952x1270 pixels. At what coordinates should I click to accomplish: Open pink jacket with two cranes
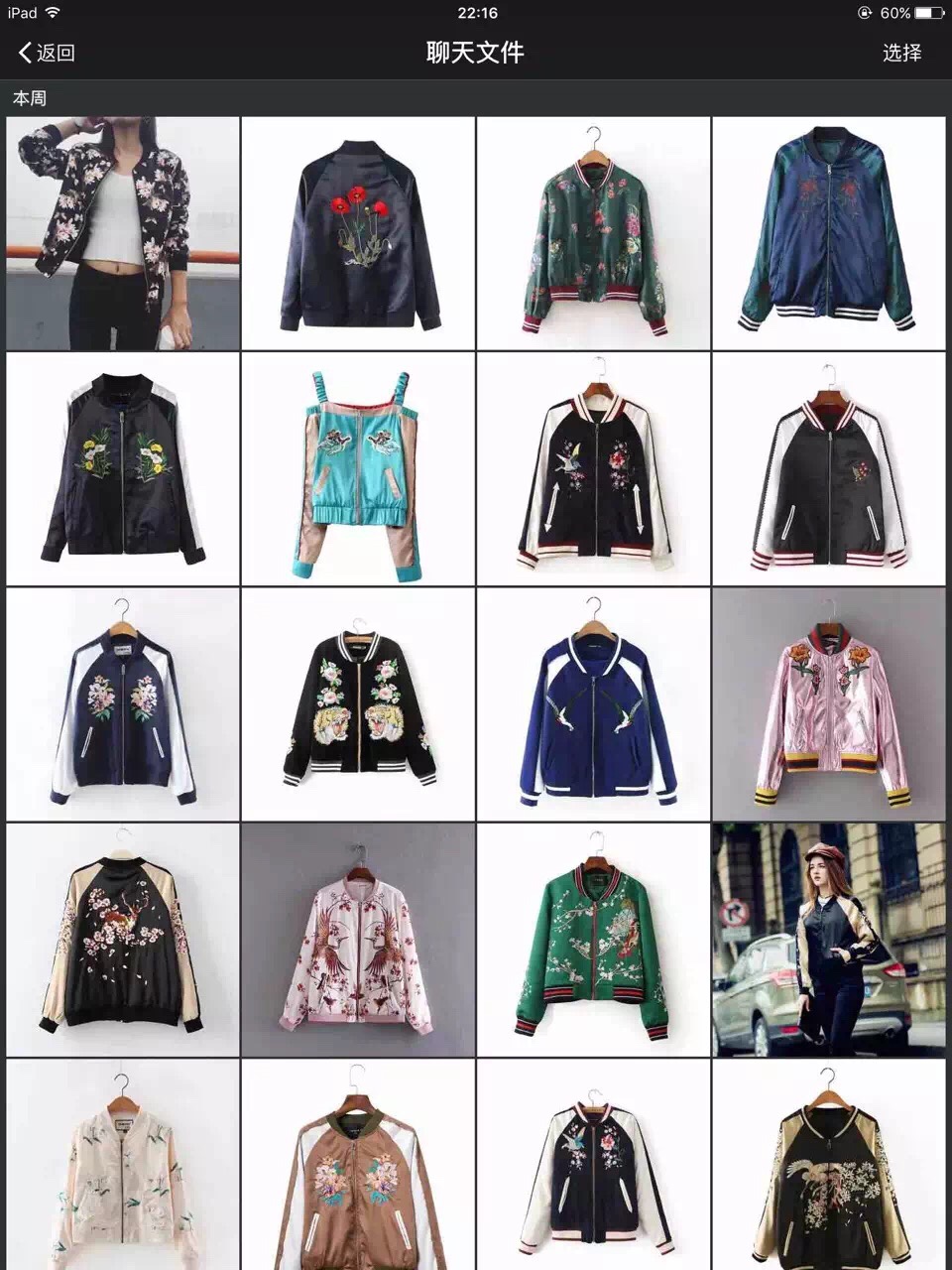point(358,940)
